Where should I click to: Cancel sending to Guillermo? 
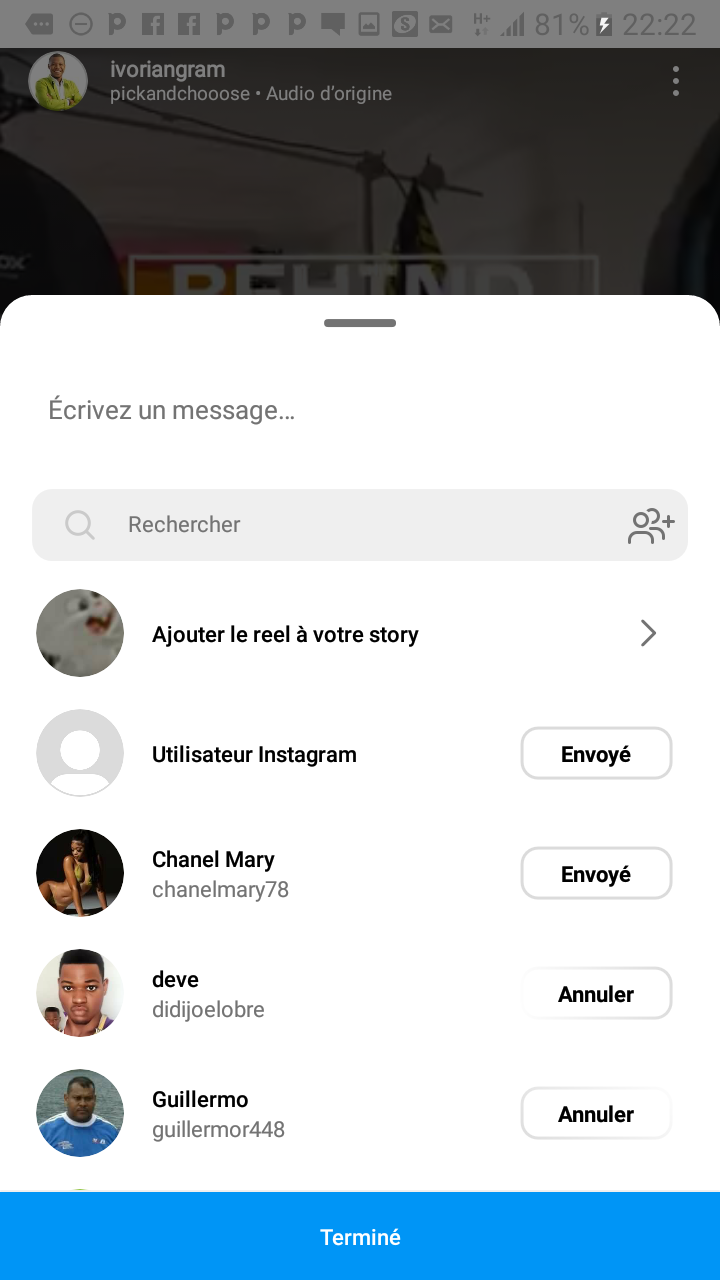596,1114
